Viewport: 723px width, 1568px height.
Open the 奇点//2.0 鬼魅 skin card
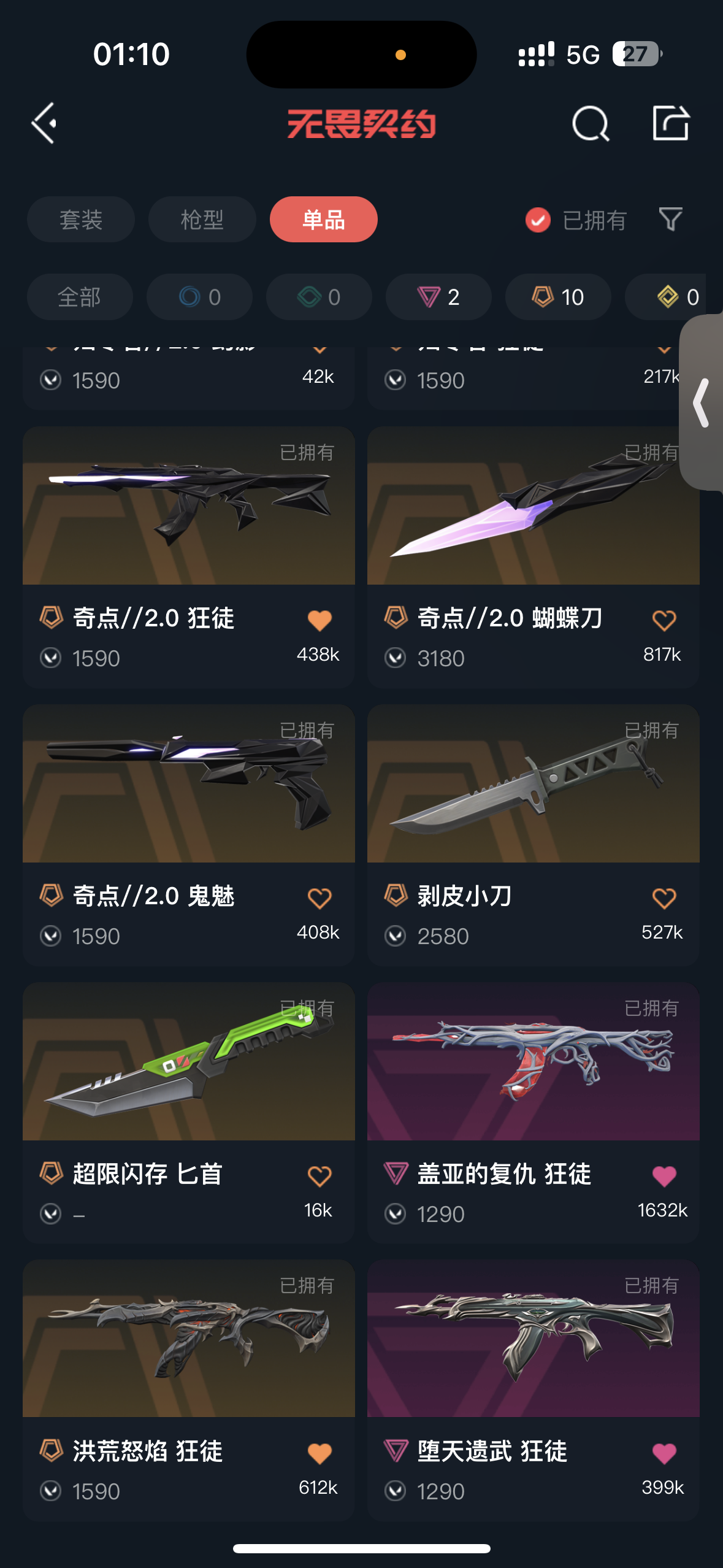(x=189, y=835)
